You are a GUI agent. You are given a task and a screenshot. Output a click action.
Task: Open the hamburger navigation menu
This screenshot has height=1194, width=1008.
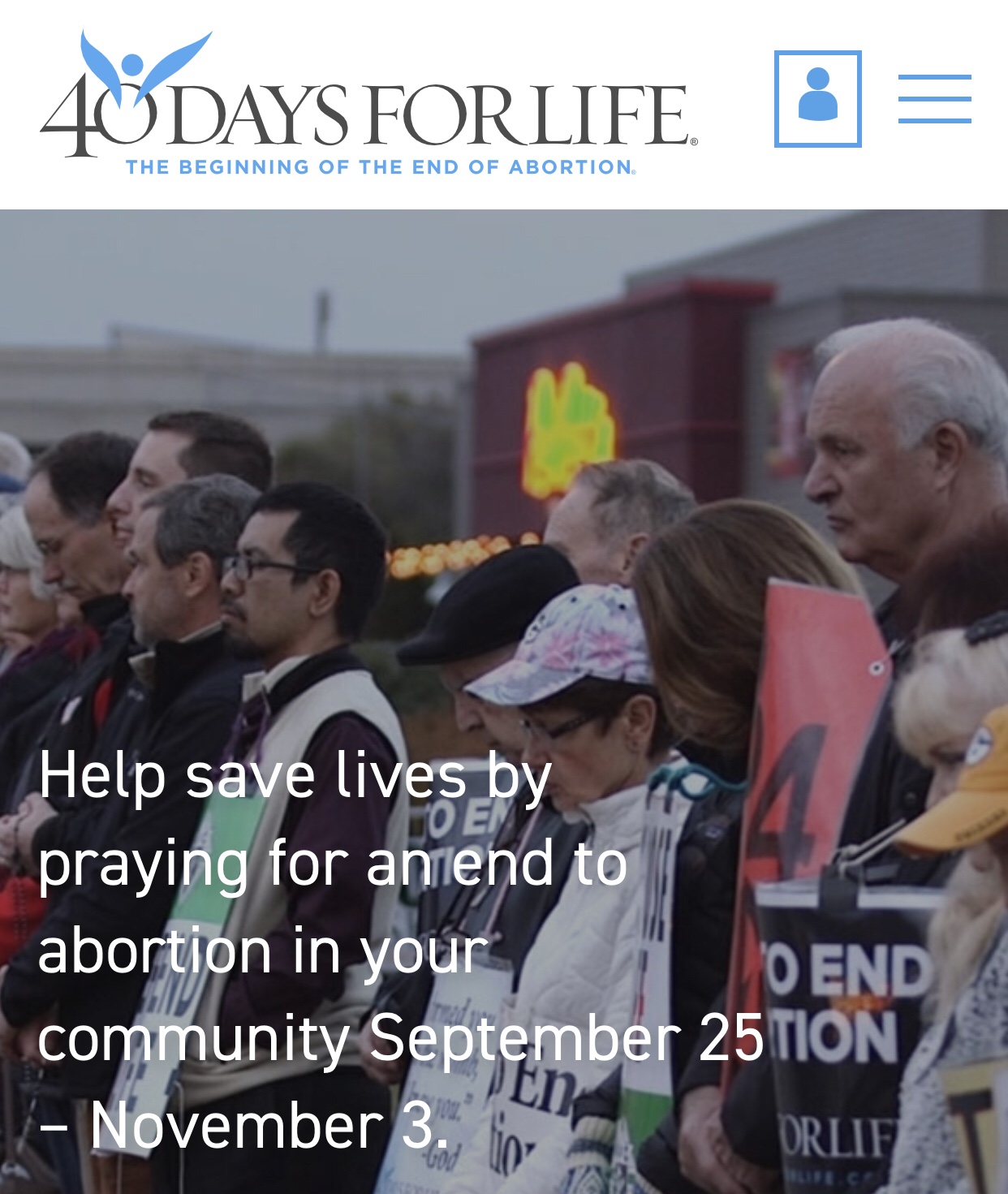(934, 99)
